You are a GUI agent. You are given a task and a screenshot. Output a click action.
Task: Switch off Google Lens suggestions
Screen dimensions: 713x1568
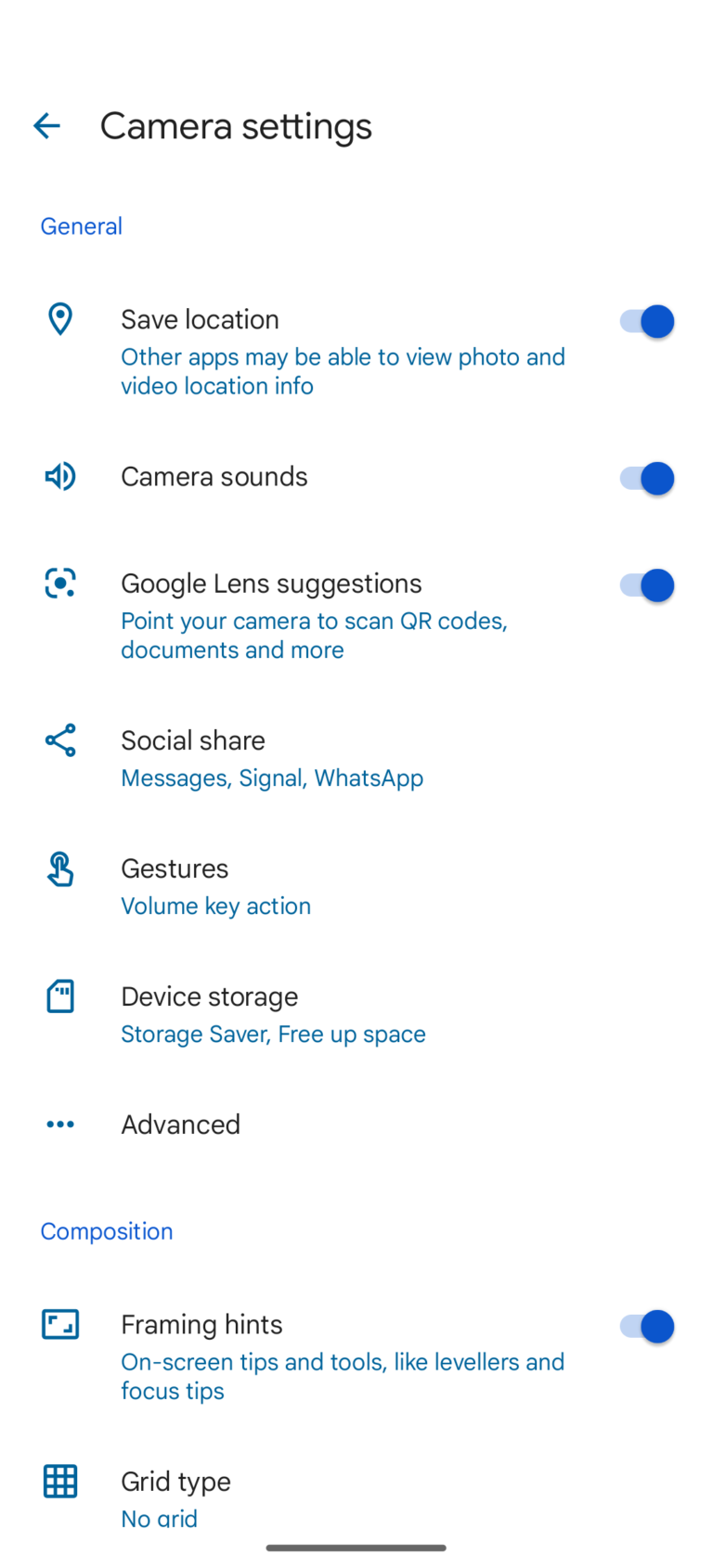(x=646, y=585)
